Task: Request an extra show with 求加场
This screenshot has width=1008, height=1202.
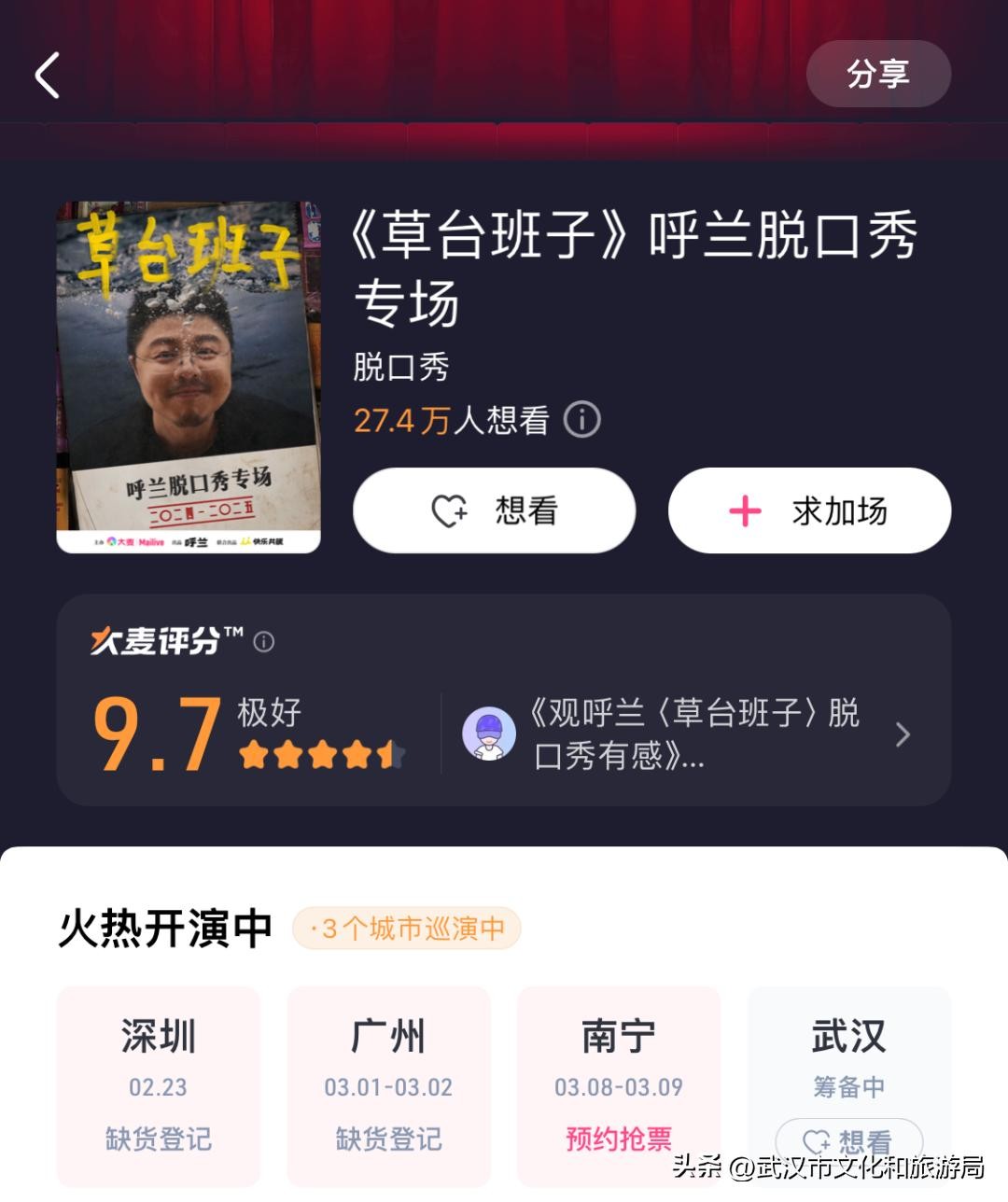Action: (809, 511)
